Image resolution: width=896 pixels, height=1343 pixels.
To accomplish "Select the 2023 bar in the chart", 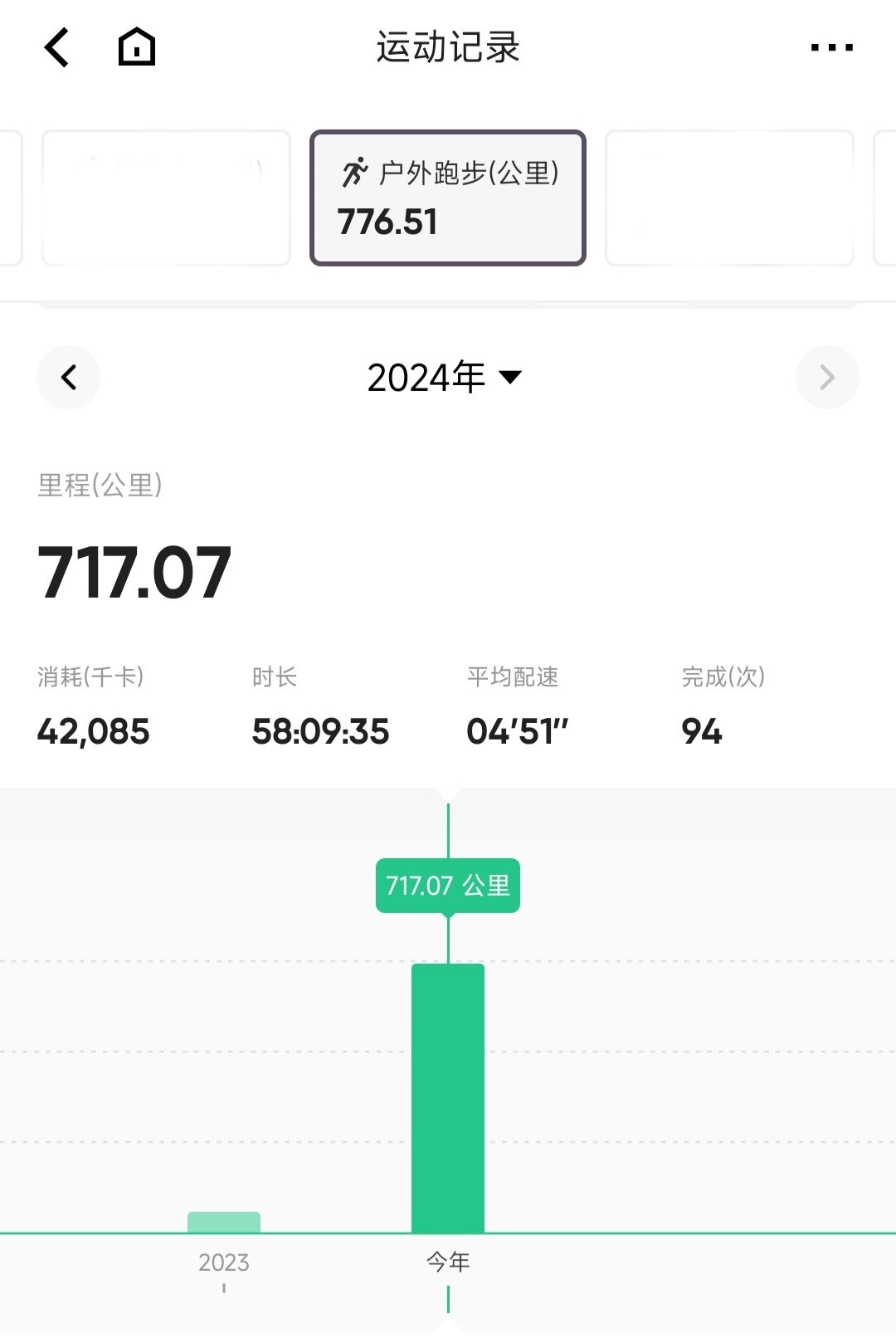I will [224, 1223].
